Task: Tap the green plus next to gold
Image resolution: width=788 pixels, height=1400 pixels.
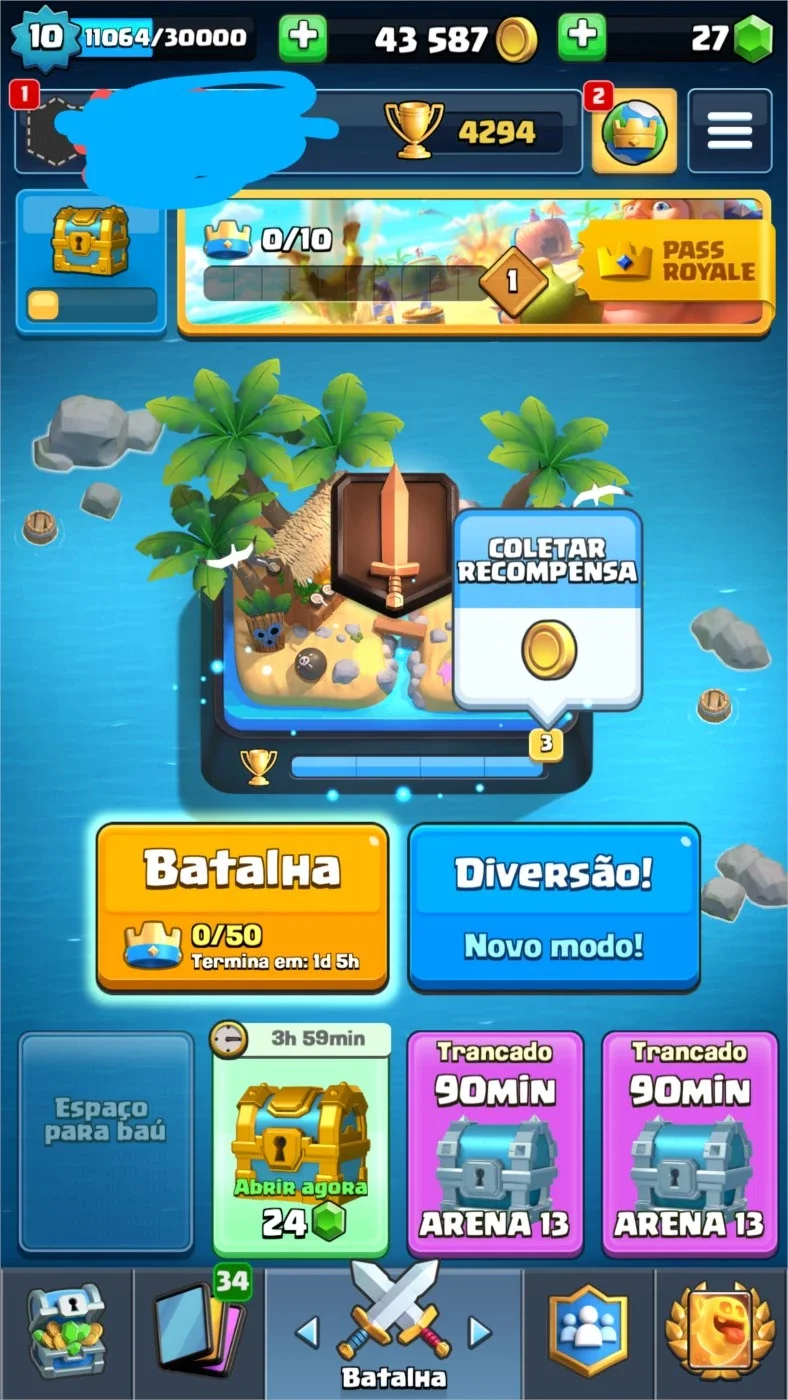Action: [302, 39]
